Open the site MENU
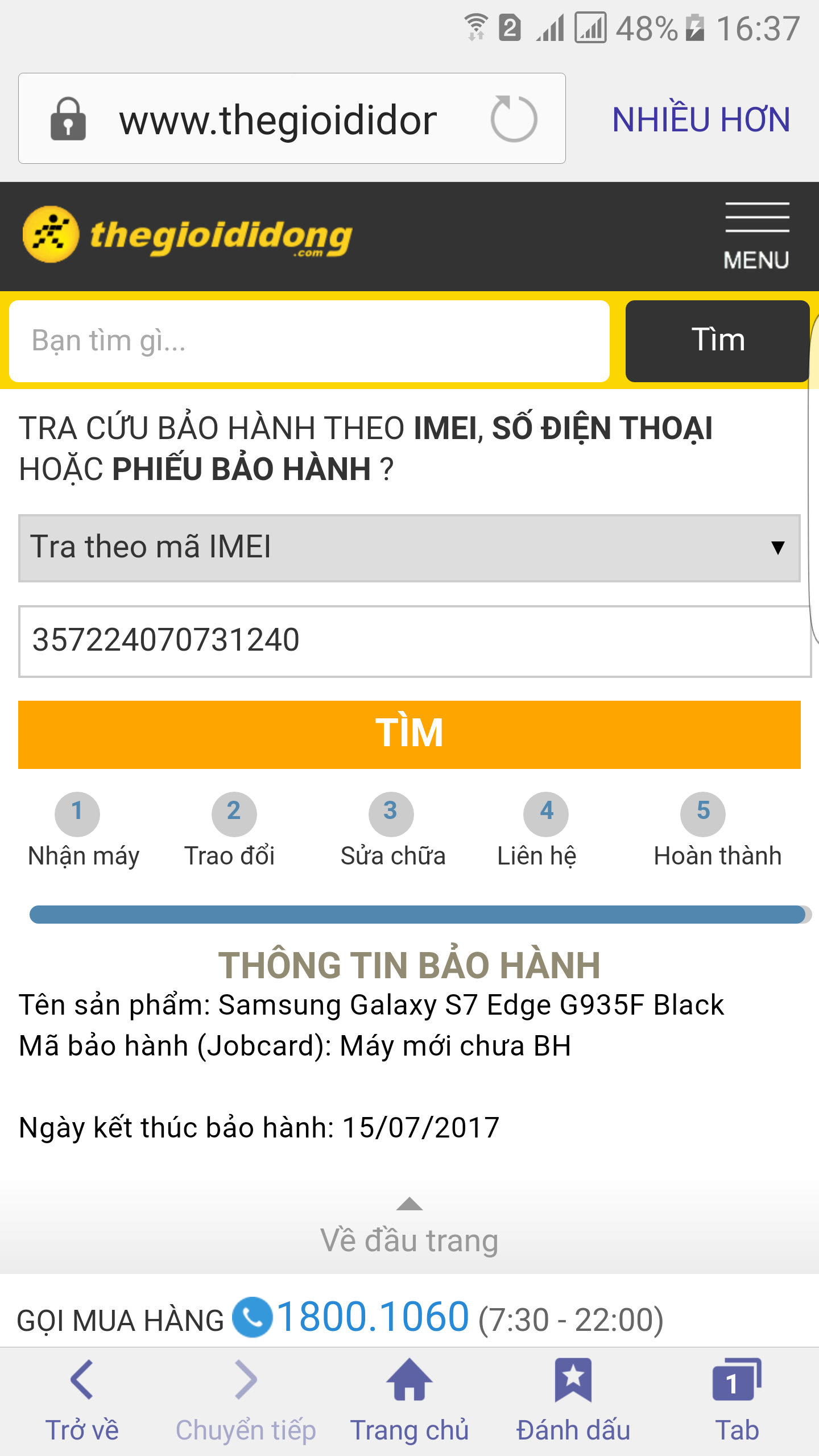The width and height of the screenshot is (819, 1456). pos(756,236)
